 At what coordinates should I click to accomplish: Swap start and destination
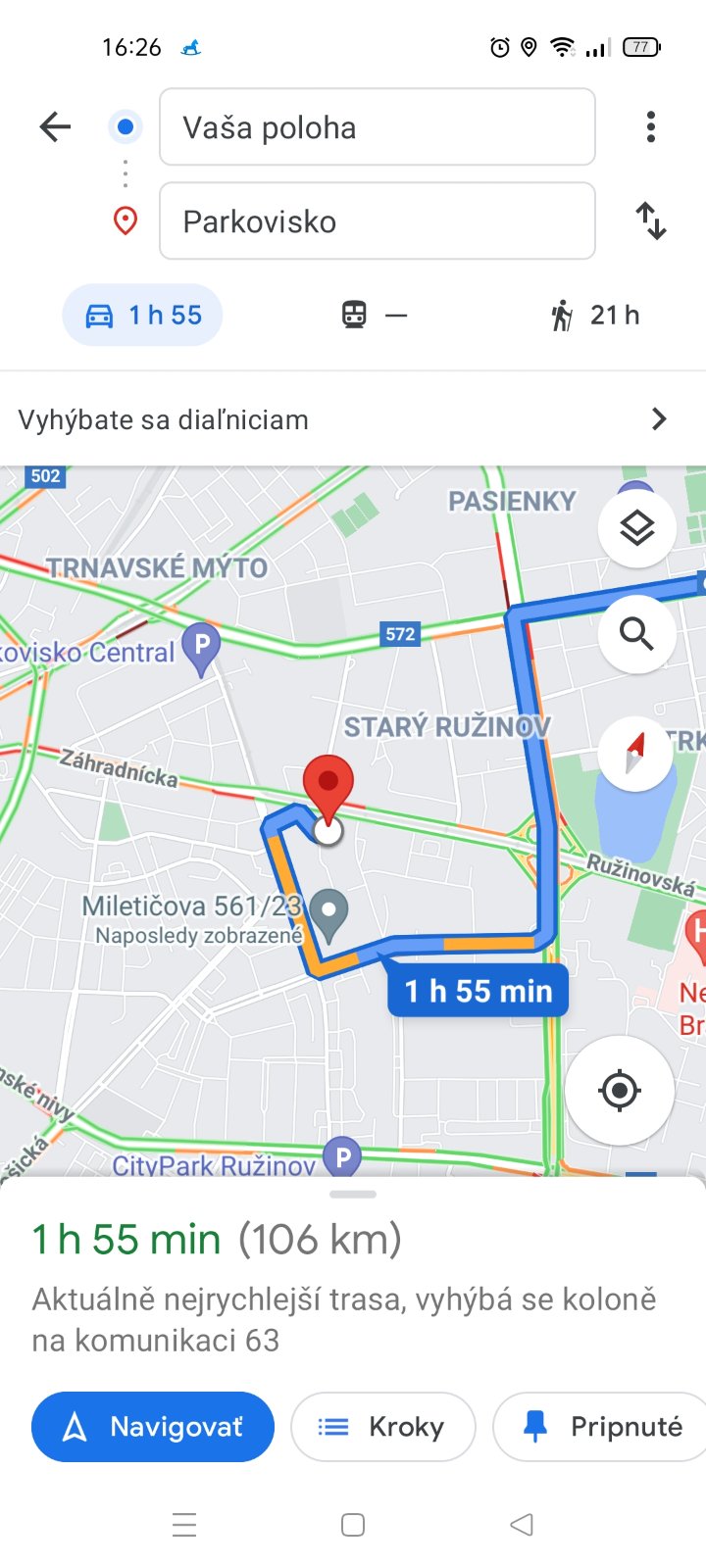650,220
